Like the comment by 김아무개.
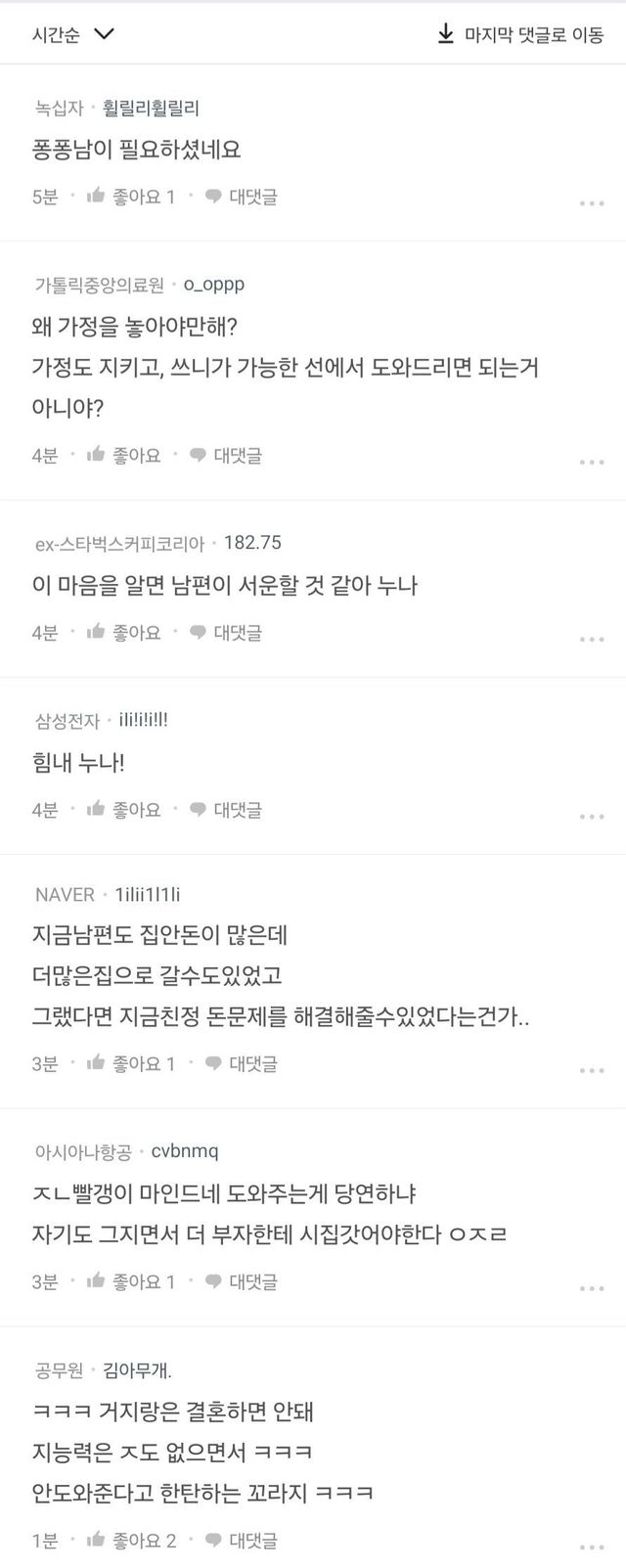Image resolution: width=626 pixels, height=1568 pixels. [131, 1541]
